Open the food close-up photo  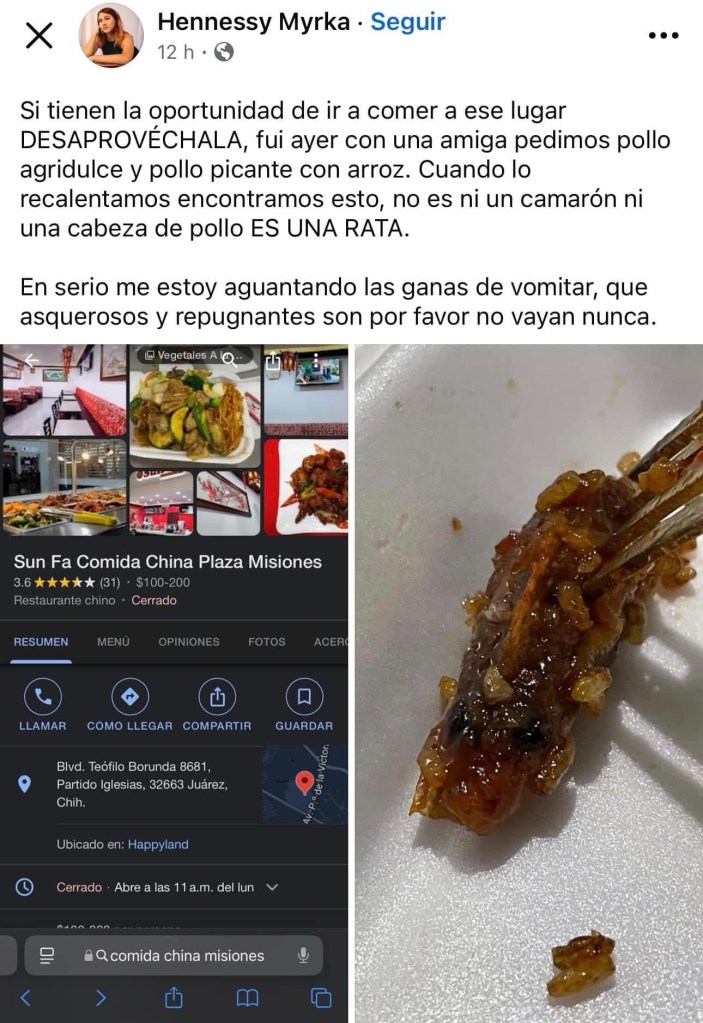click(529, 683)
